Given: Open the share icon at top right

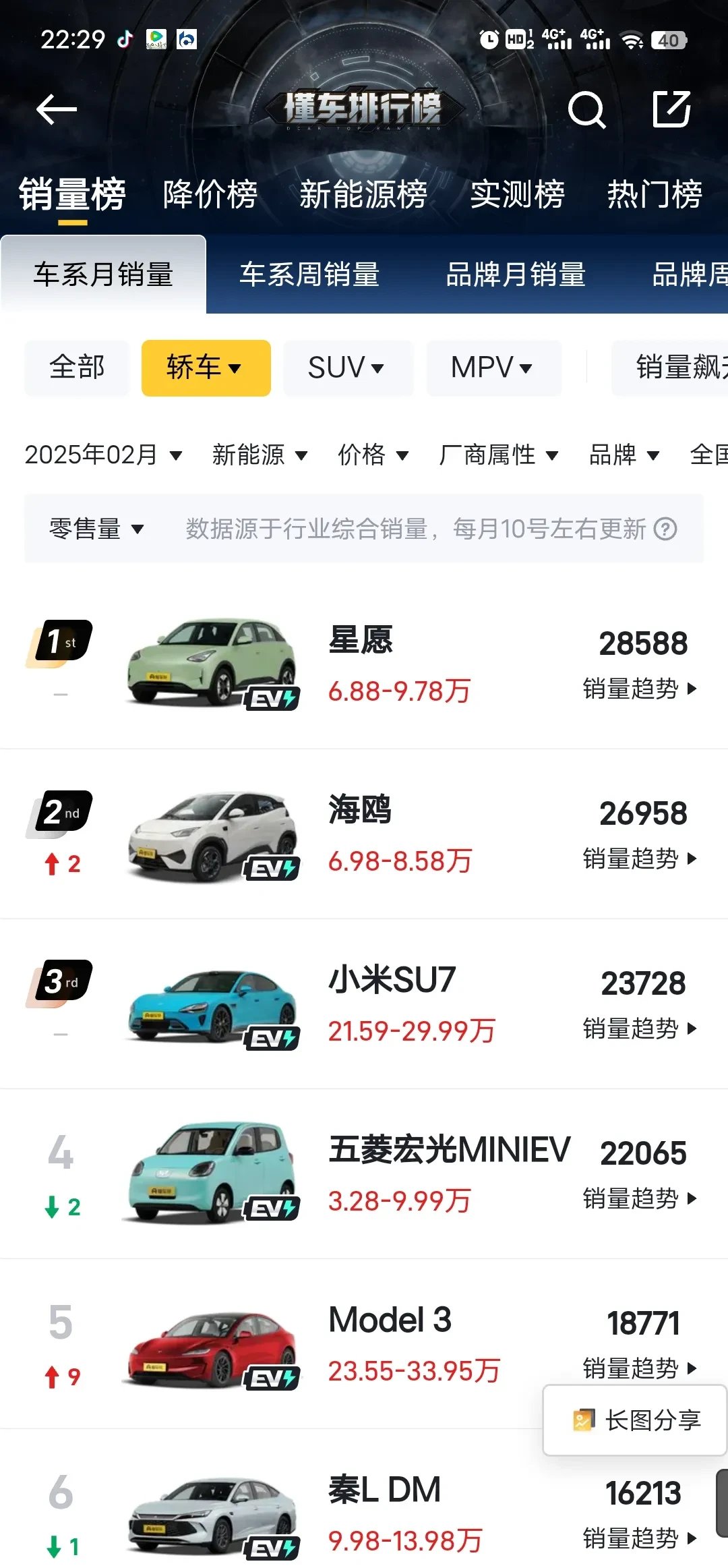Looking at the screenshot, I should 671,108.
